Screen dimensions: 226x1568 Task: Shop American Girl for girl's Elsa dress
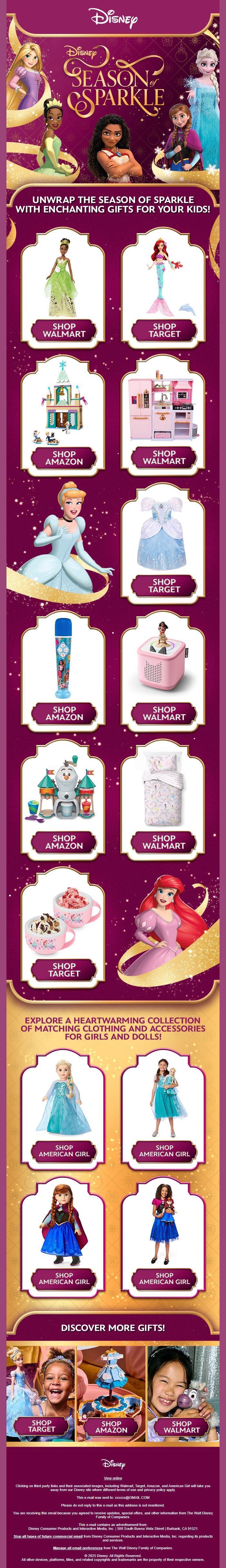pyautogui.click(x=164, y=1151)
